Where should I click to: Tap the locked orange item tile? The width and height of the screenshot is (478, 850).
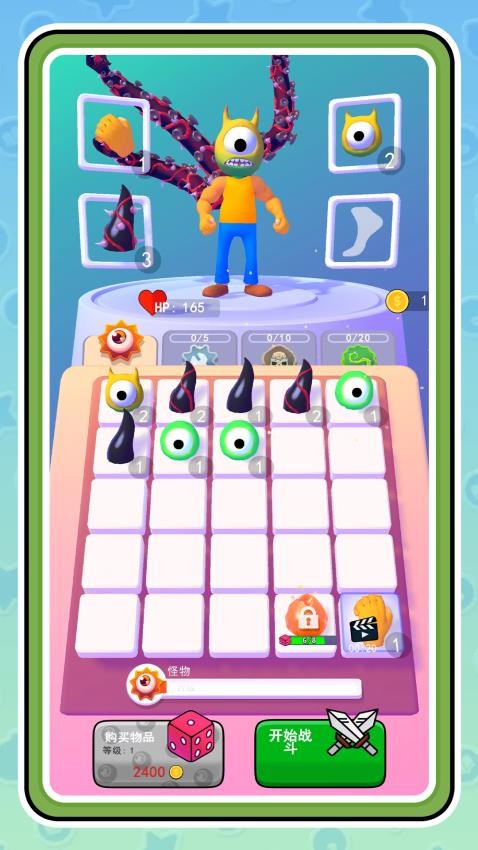tap(306, 626)
